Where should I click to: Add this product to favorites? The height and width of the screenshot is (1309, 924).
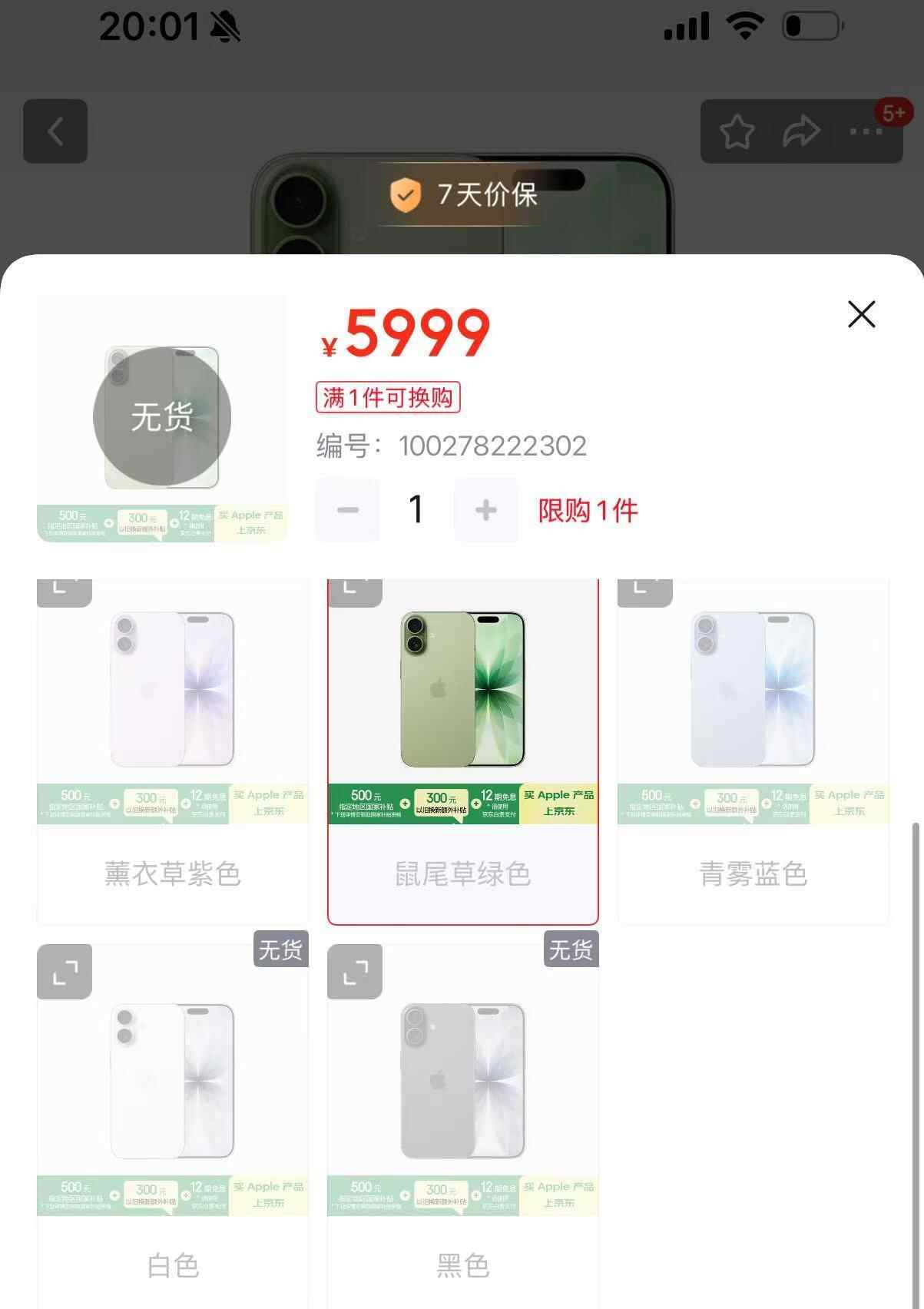pos(737,131)
